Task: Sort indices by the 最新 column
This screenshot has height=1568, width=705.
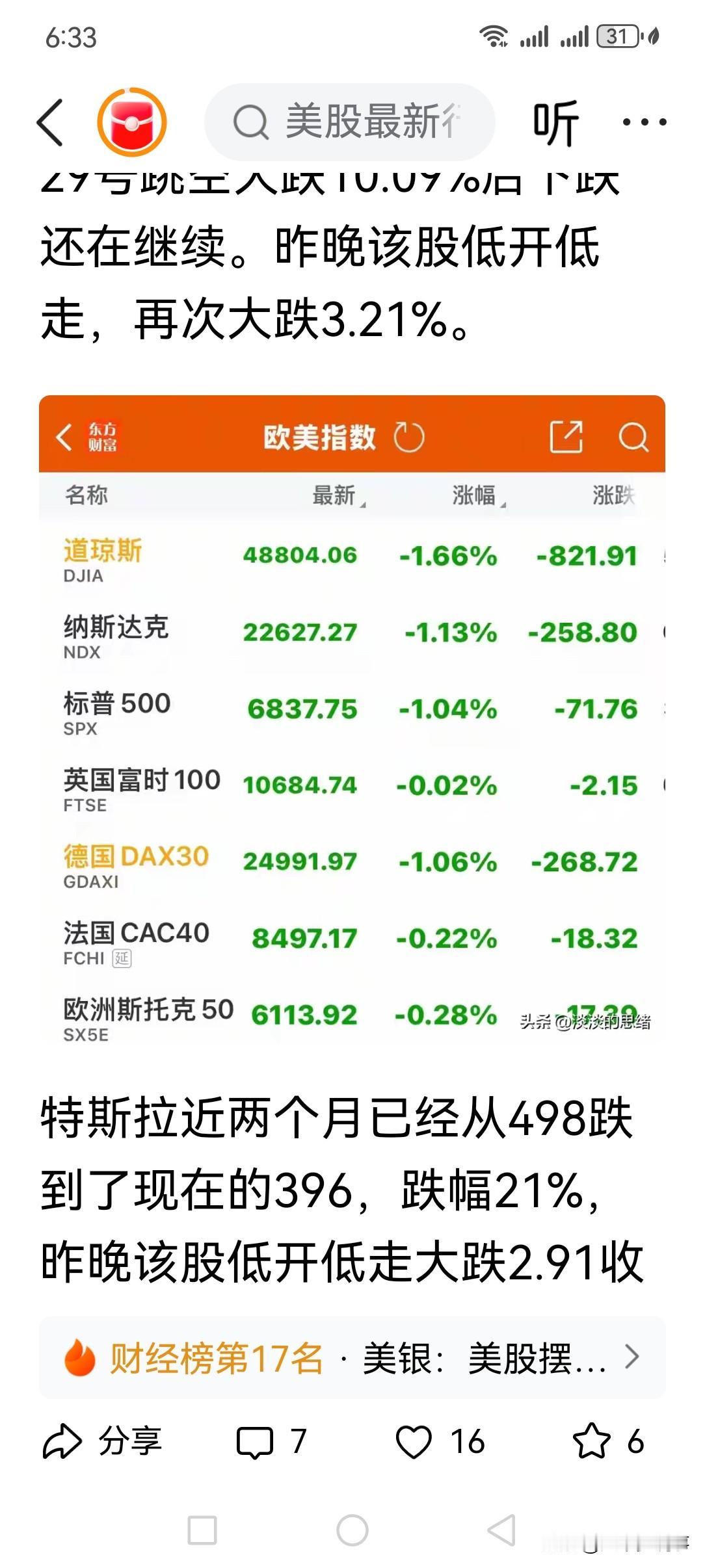Action: [x=335, y=496]
